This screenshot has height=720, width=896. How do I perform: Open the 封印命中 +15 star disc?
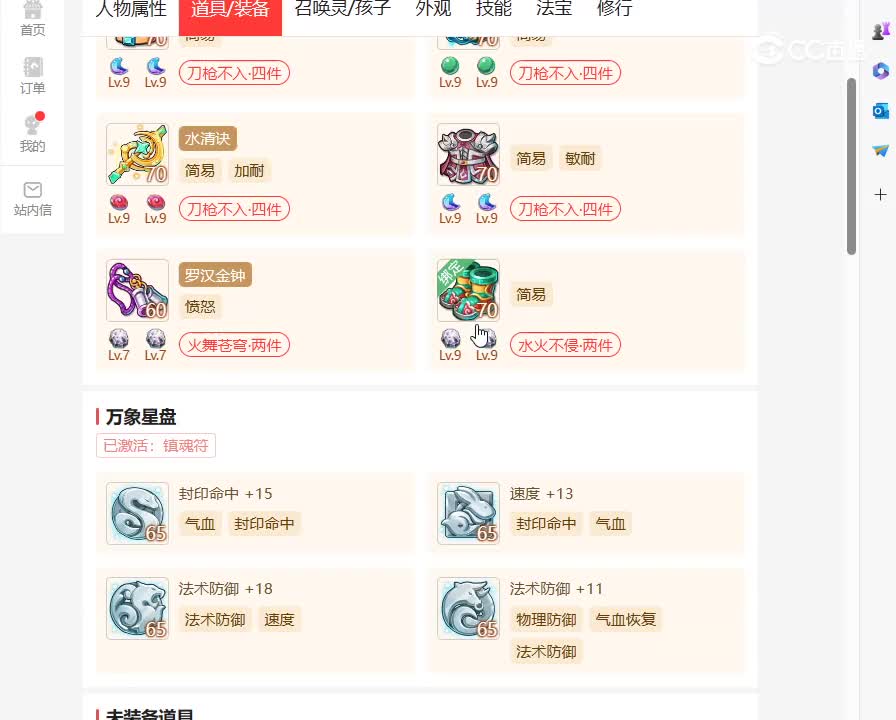138,513
